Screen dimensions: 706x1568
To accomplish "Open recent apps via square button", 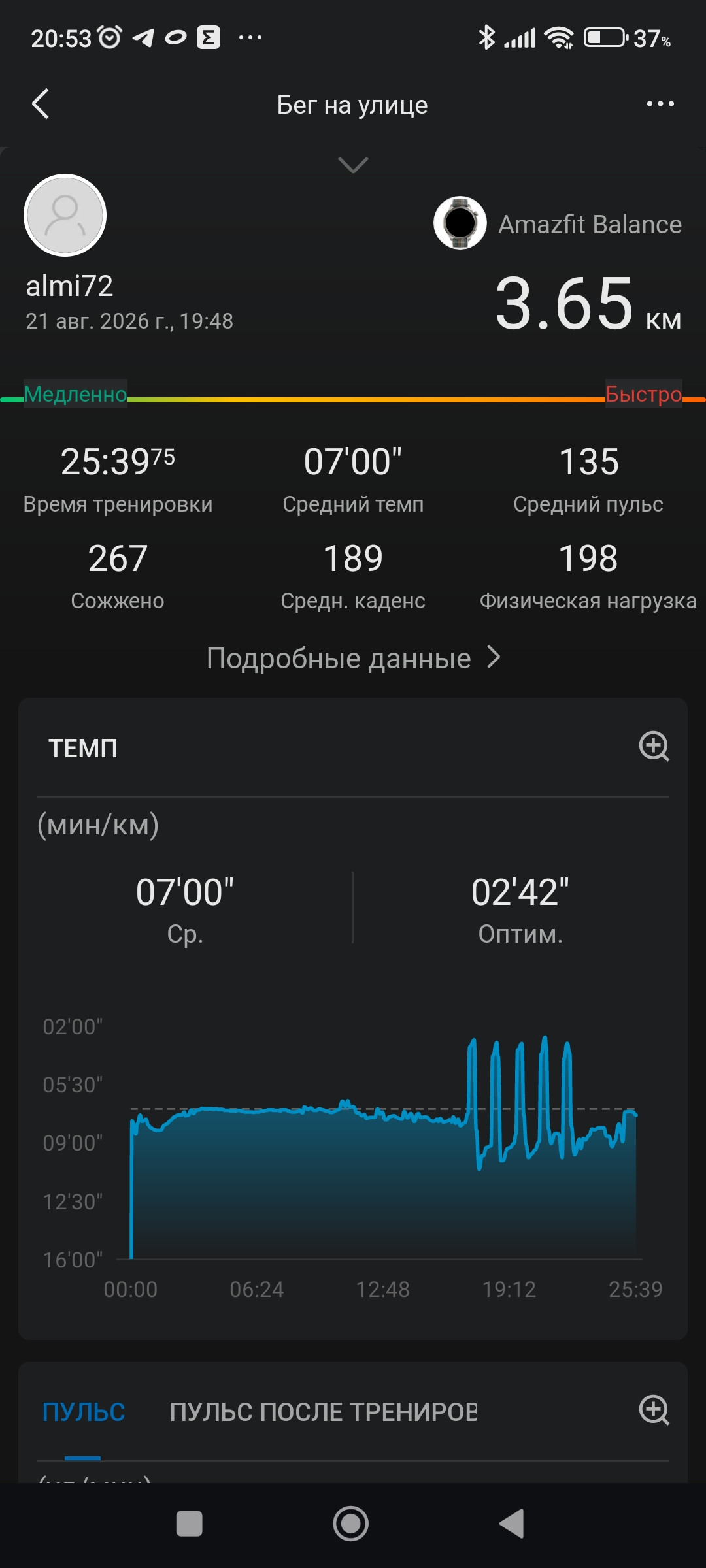I will pyautogui.click(x=190, y=1524).
